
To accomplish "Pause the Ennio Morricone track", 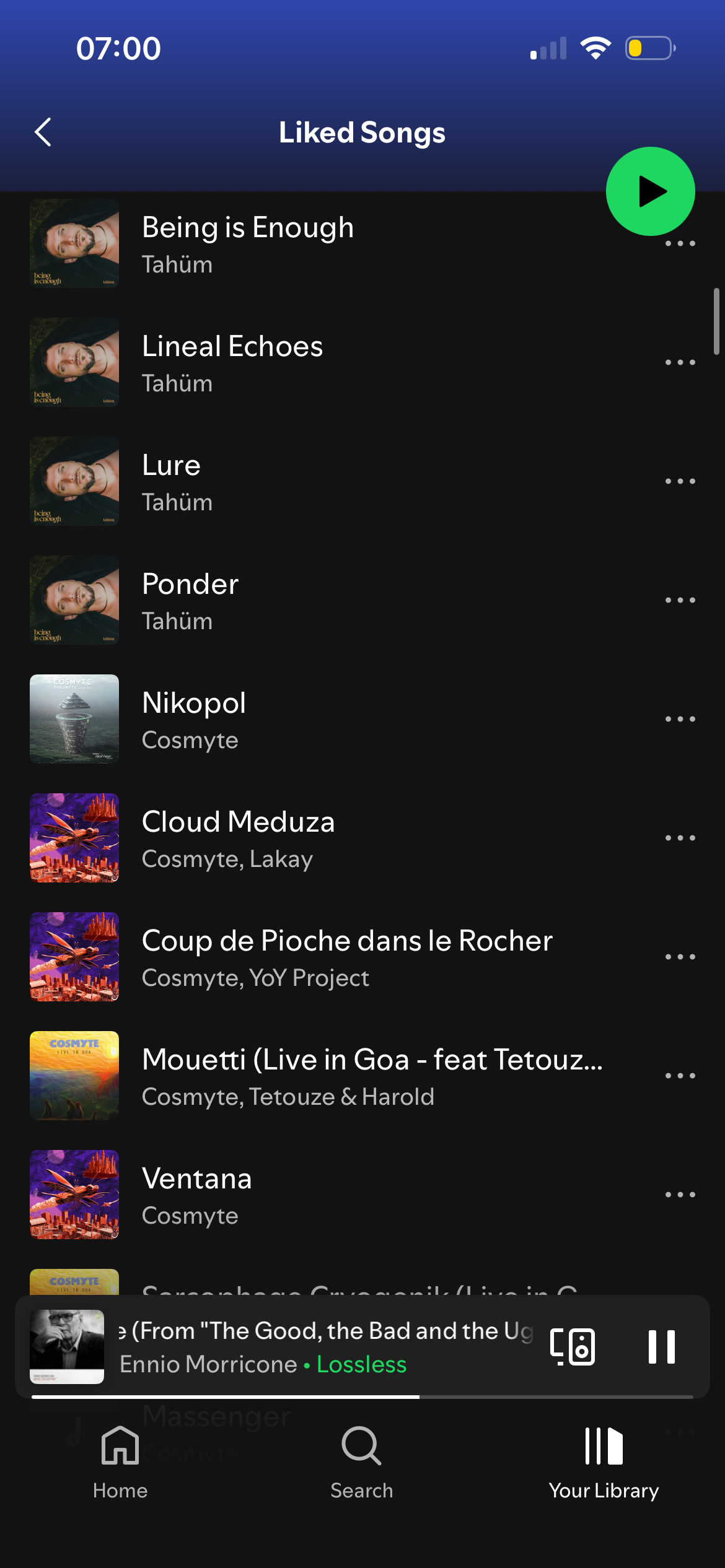I will click(661, 1347).
